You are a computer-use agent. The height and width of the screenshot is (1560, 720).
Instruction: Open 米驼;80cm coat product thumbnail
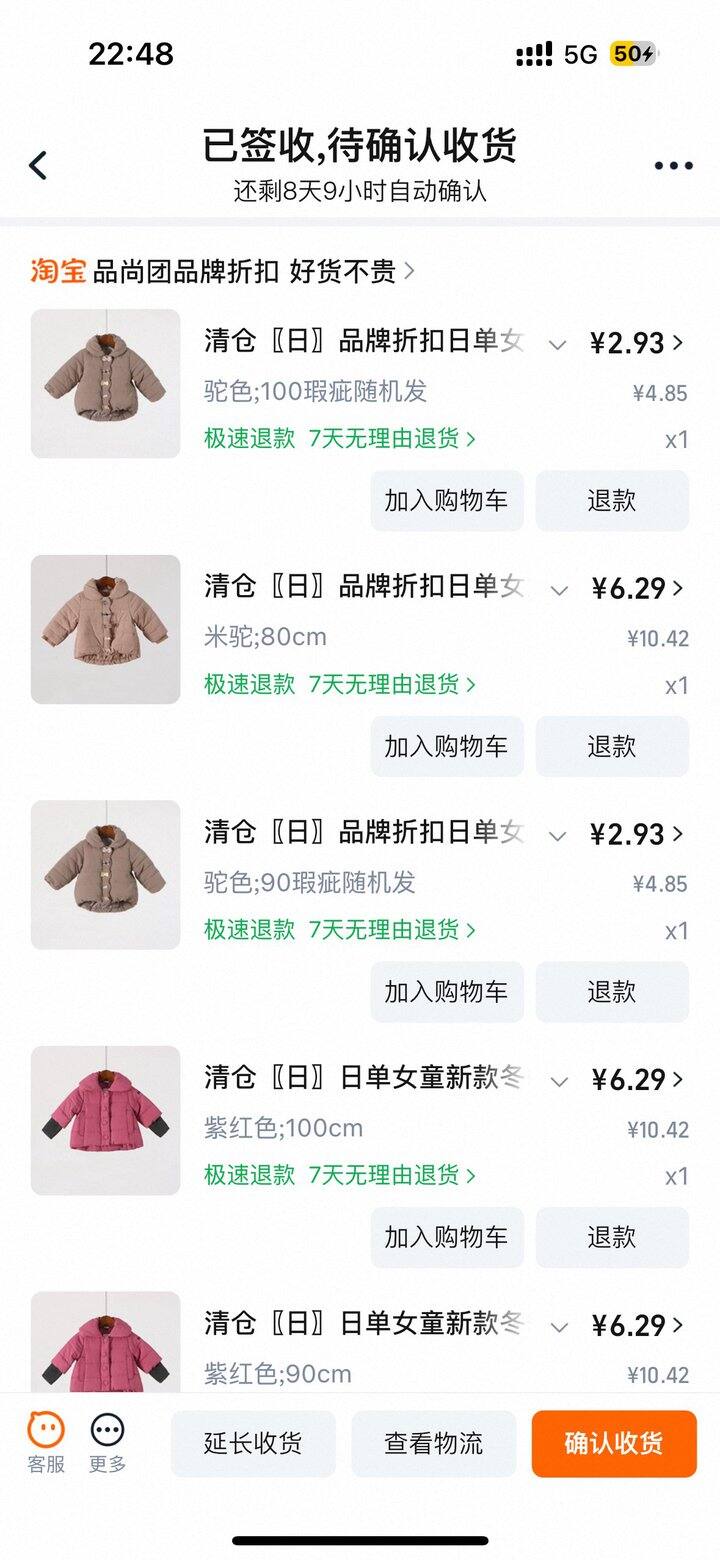click(x=106, y=629)
